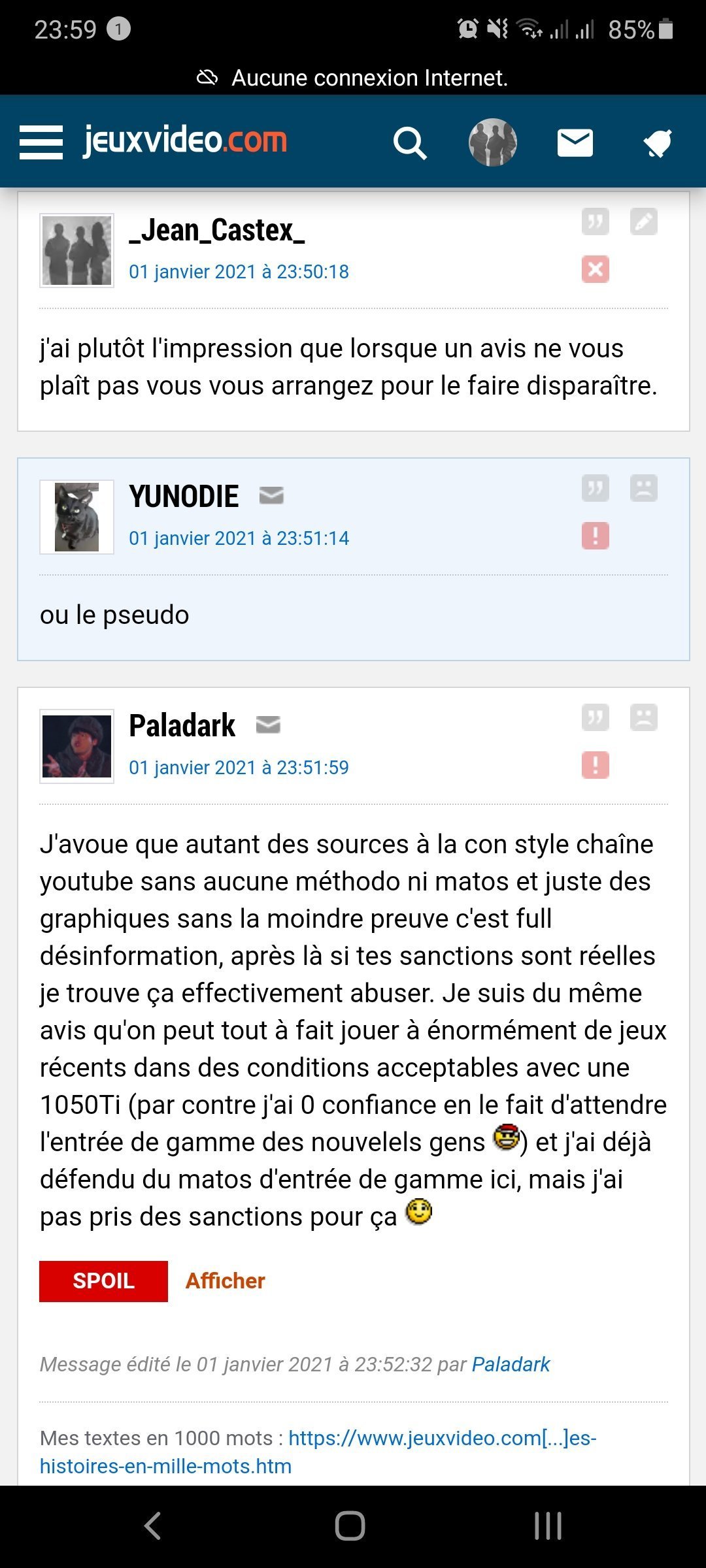Screen dimensions: 706x1568
Task: Send private message to YUNODIE
Action: coord(271,496)
